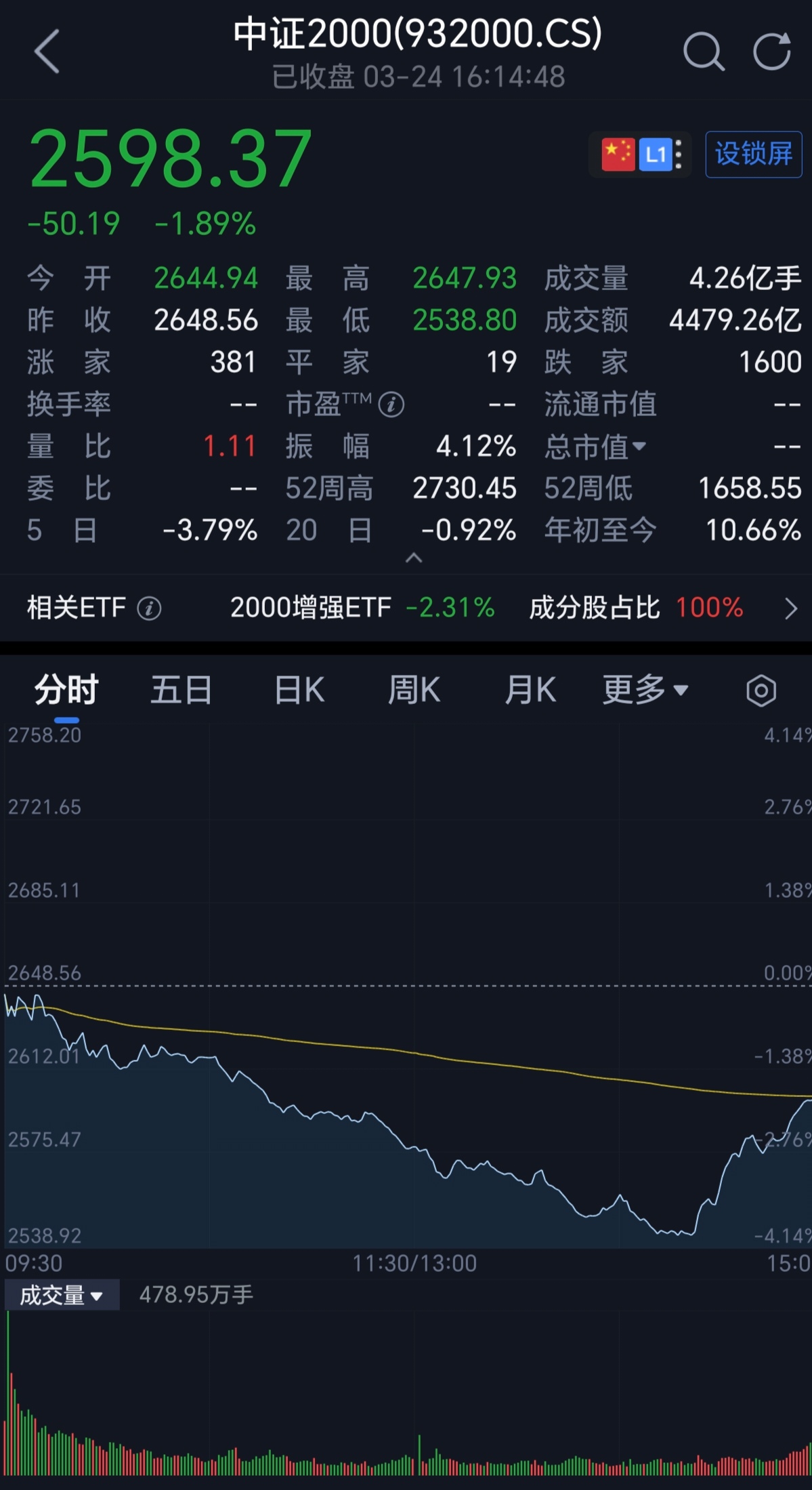
Task: Switch to the 日K candlestick tab
Action: pos(298,688)
